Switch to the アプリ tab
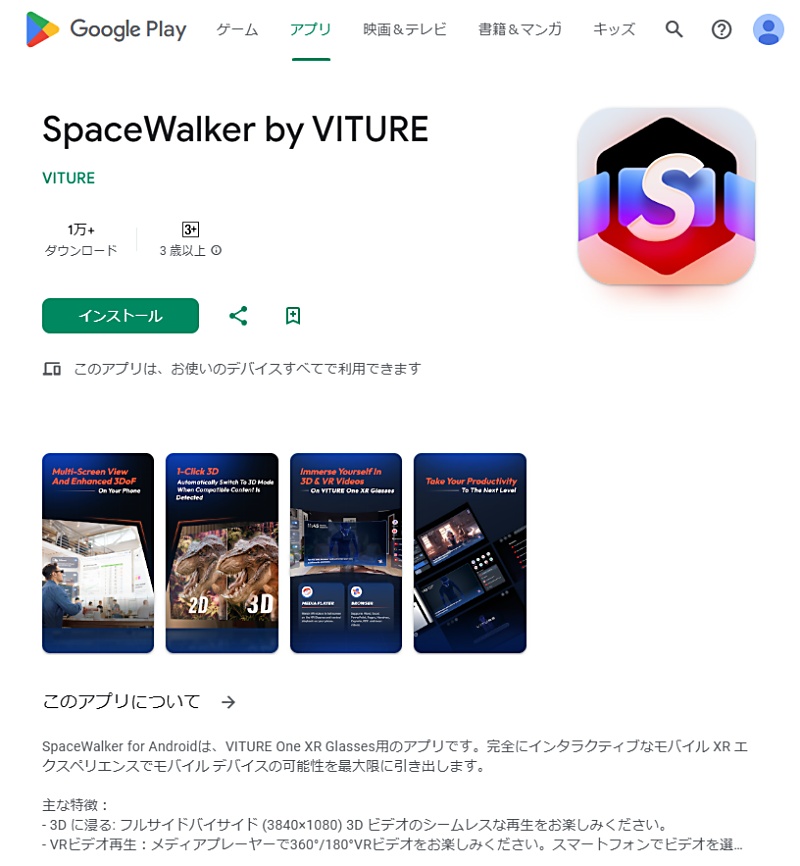The height and width of the screenshot is (866, 800). [x=311, y=30]
